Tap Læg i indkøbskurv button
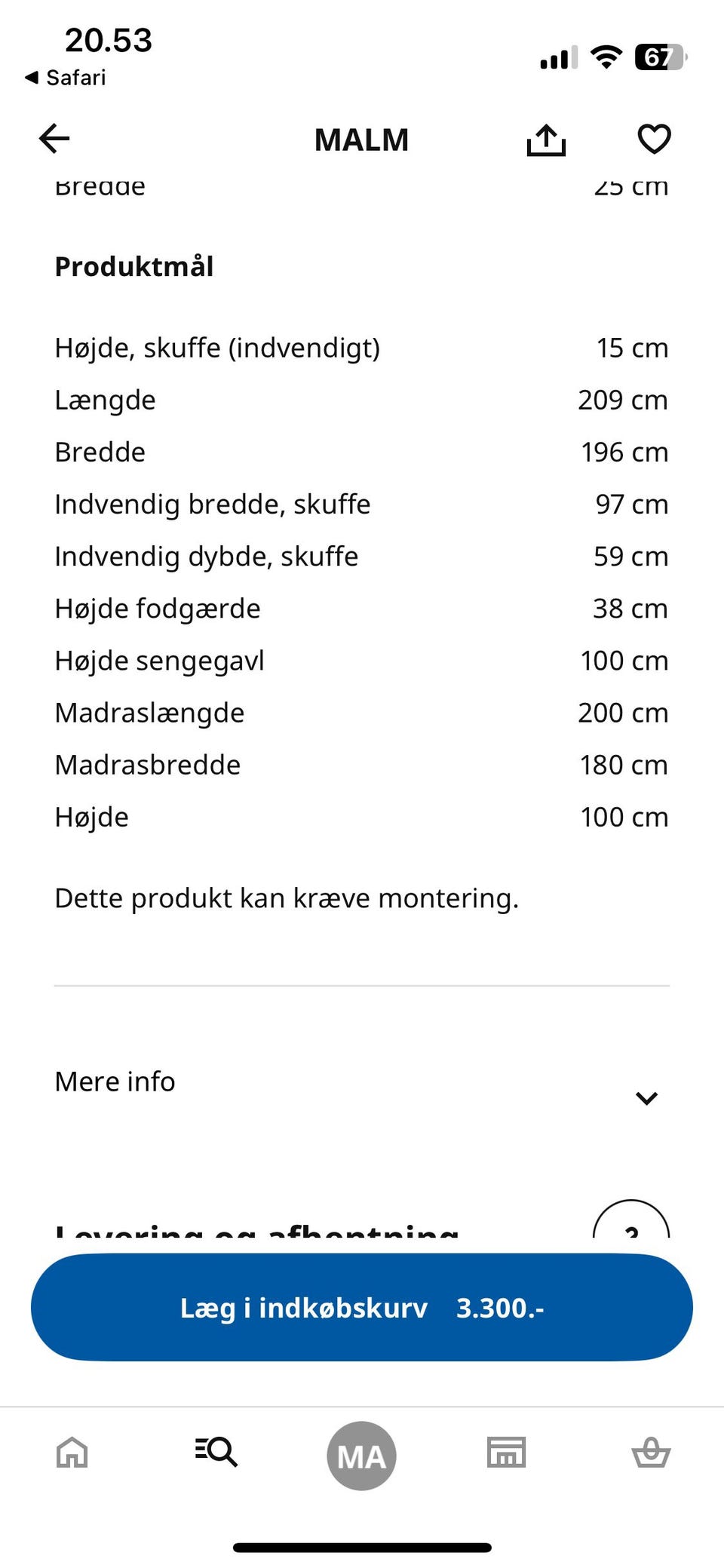The width and height of the screenshot is (724, 1568). (362, 1307)
